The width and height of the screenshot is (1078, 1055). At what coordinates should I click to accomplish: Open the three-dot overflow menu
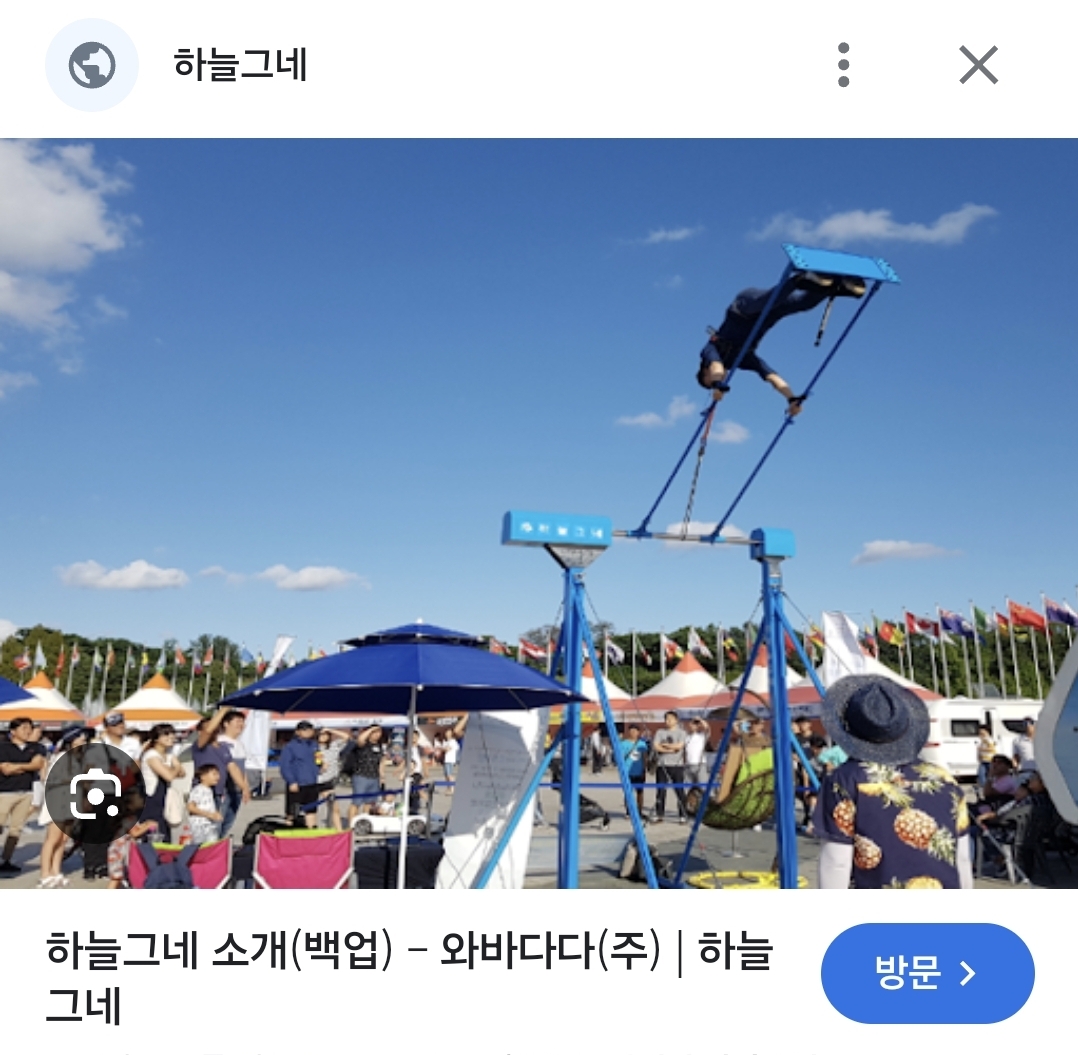(843, 66)
